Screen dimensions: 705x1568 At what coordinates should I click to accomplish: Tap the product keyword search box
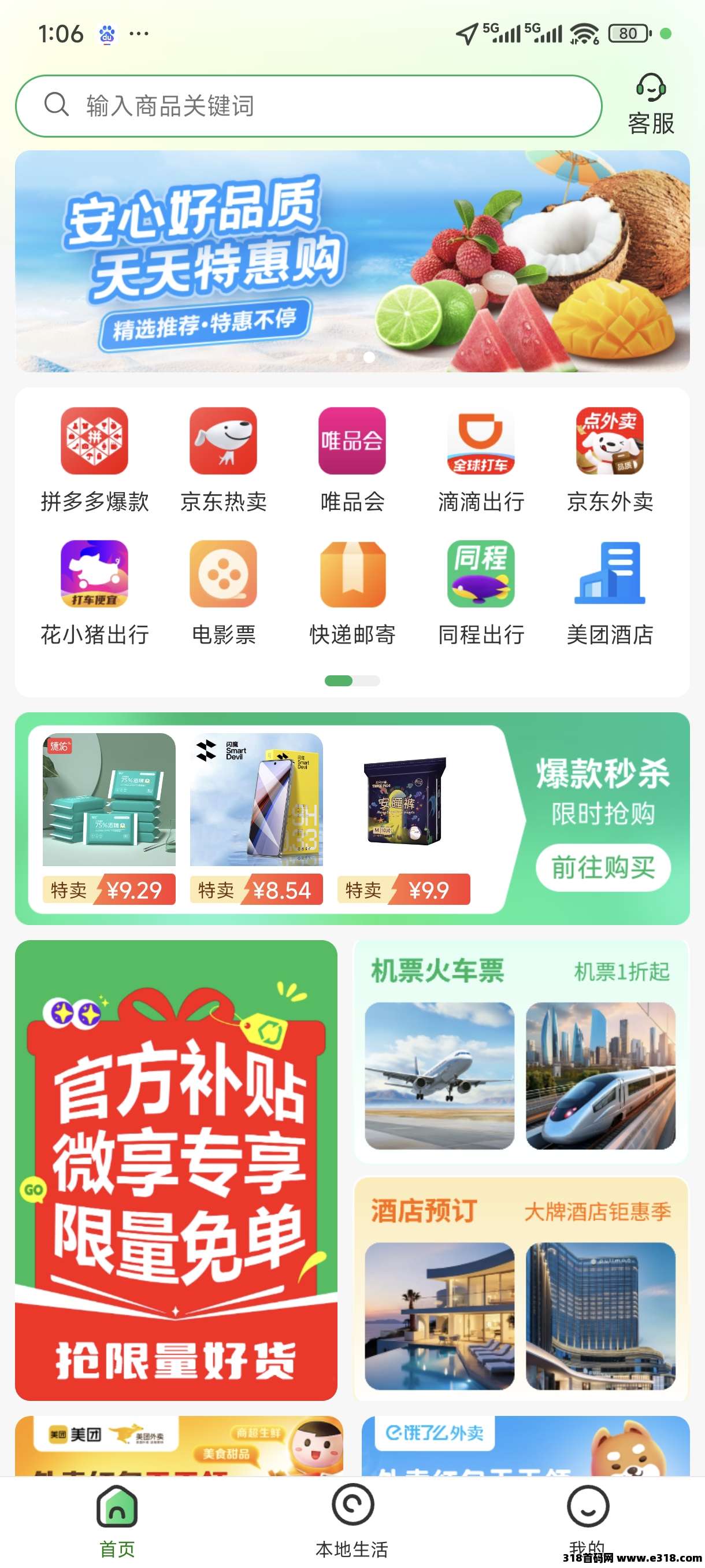pyautogui.click(x=307, y=106)
